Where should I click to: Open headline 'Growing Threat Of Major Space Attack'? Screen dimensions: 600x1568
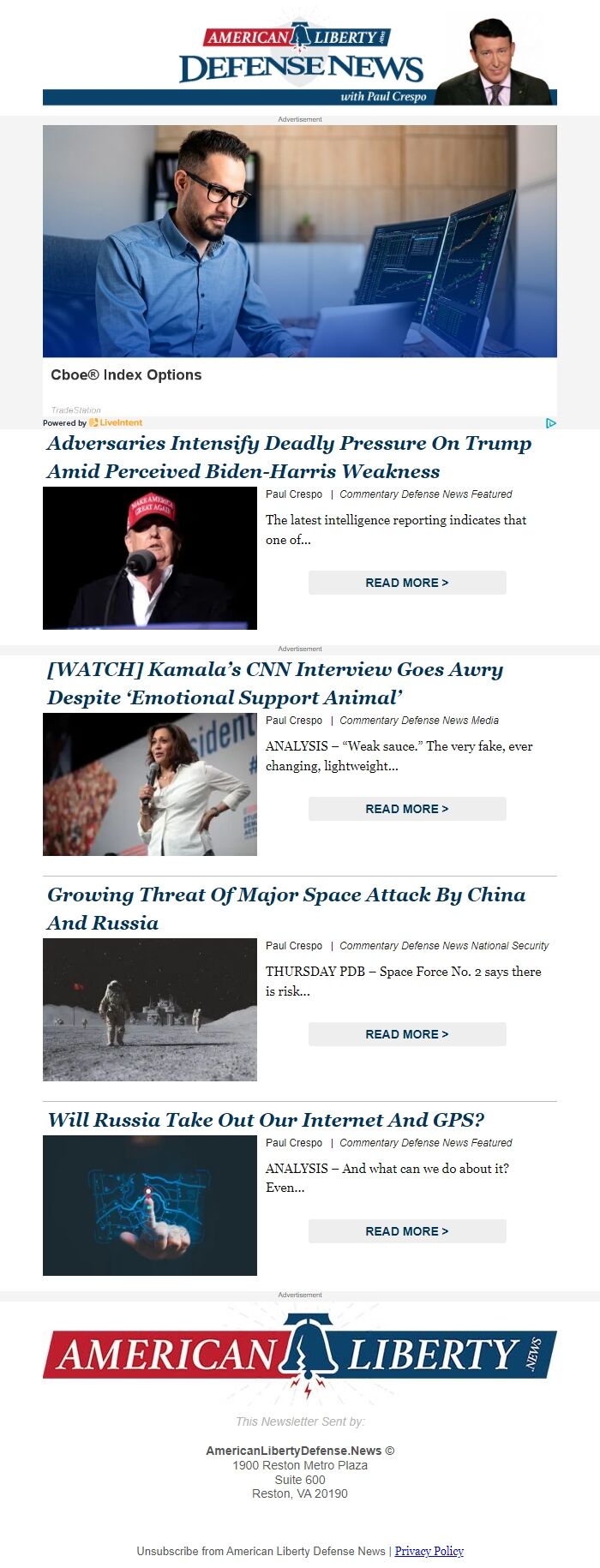pos(286,908)
